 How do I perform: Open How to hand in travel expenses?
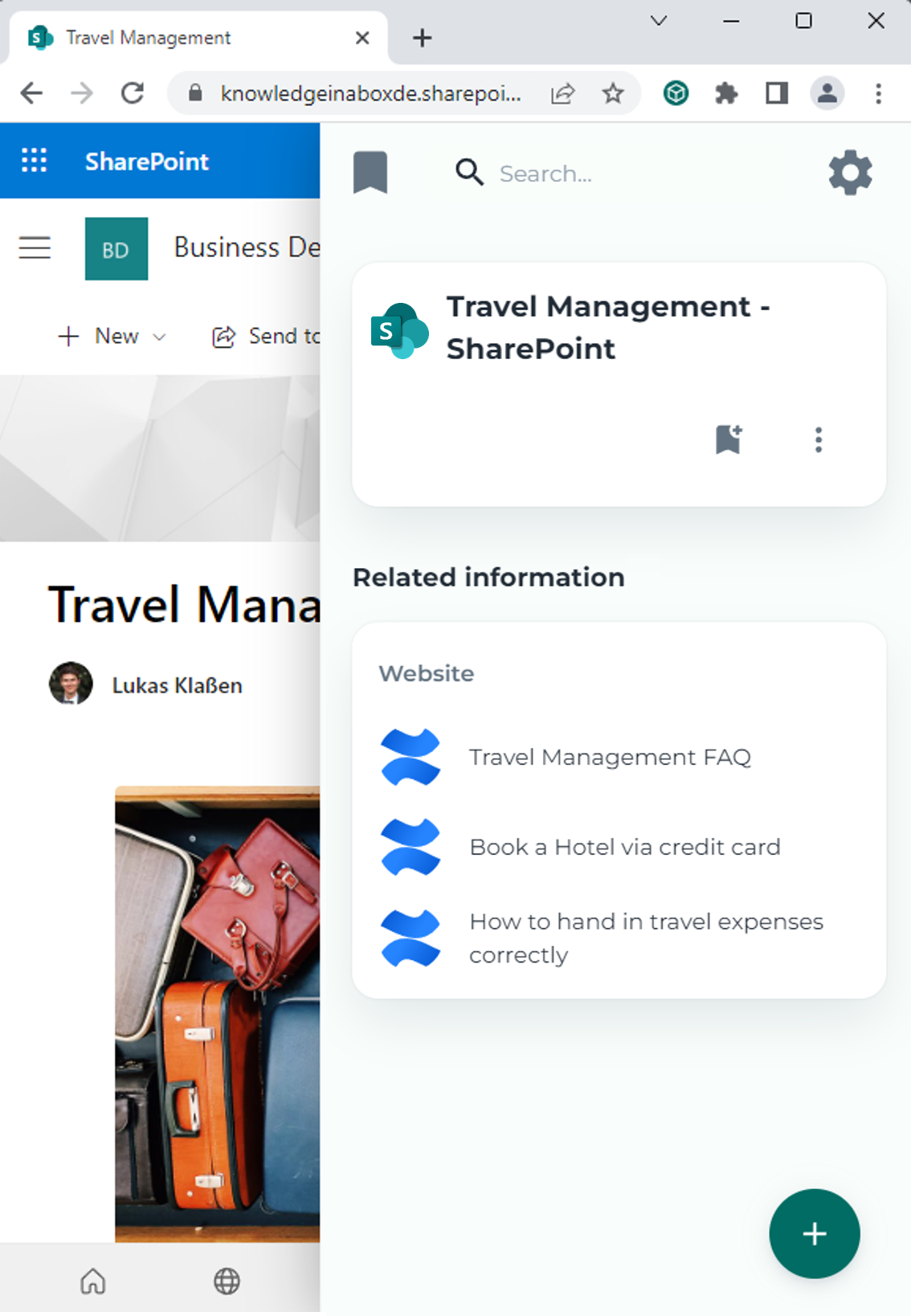(645, 938)
